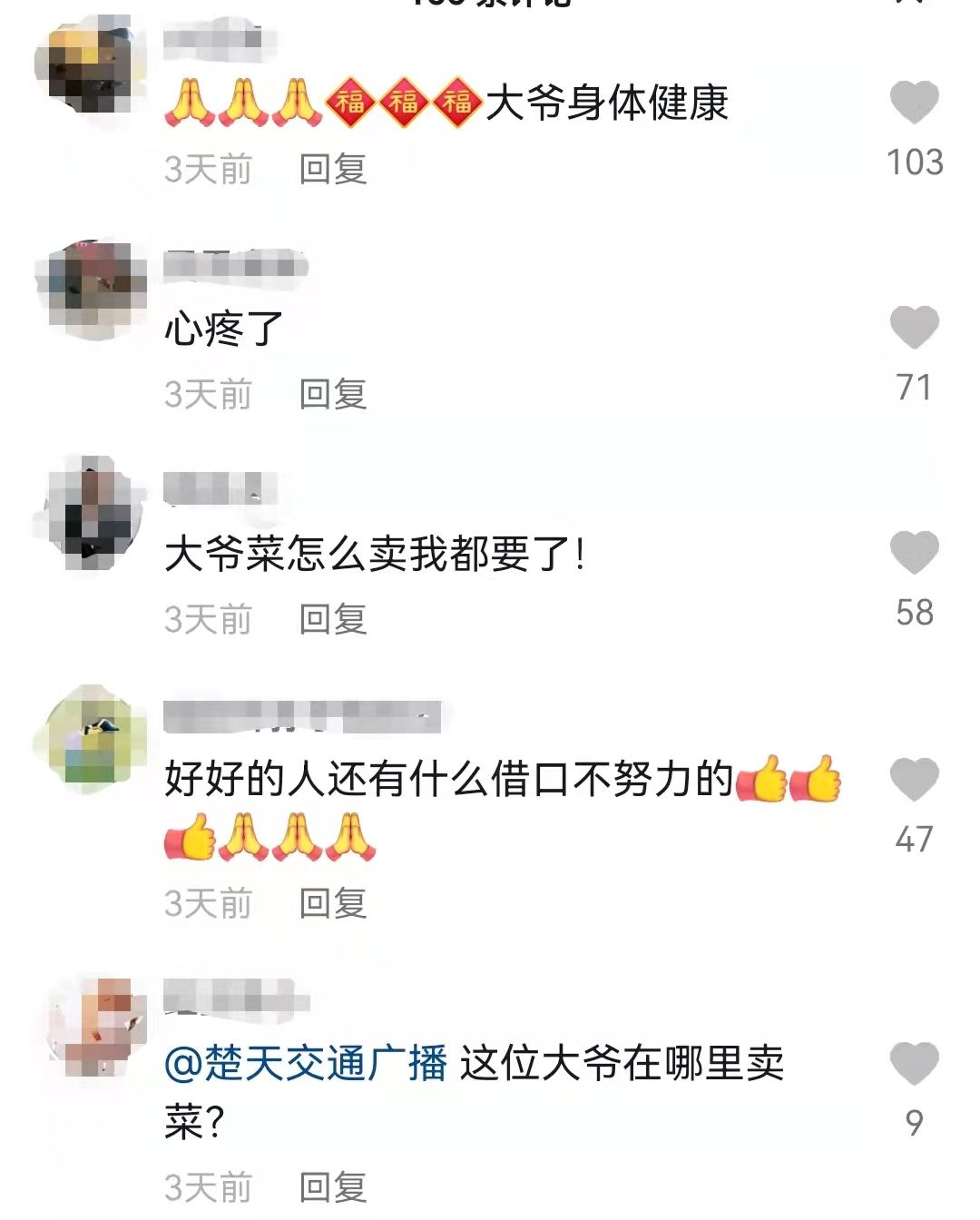The width and height of the screenshot is (980, 1220).
Task: Close the comments panel
Action: point(912,4)
